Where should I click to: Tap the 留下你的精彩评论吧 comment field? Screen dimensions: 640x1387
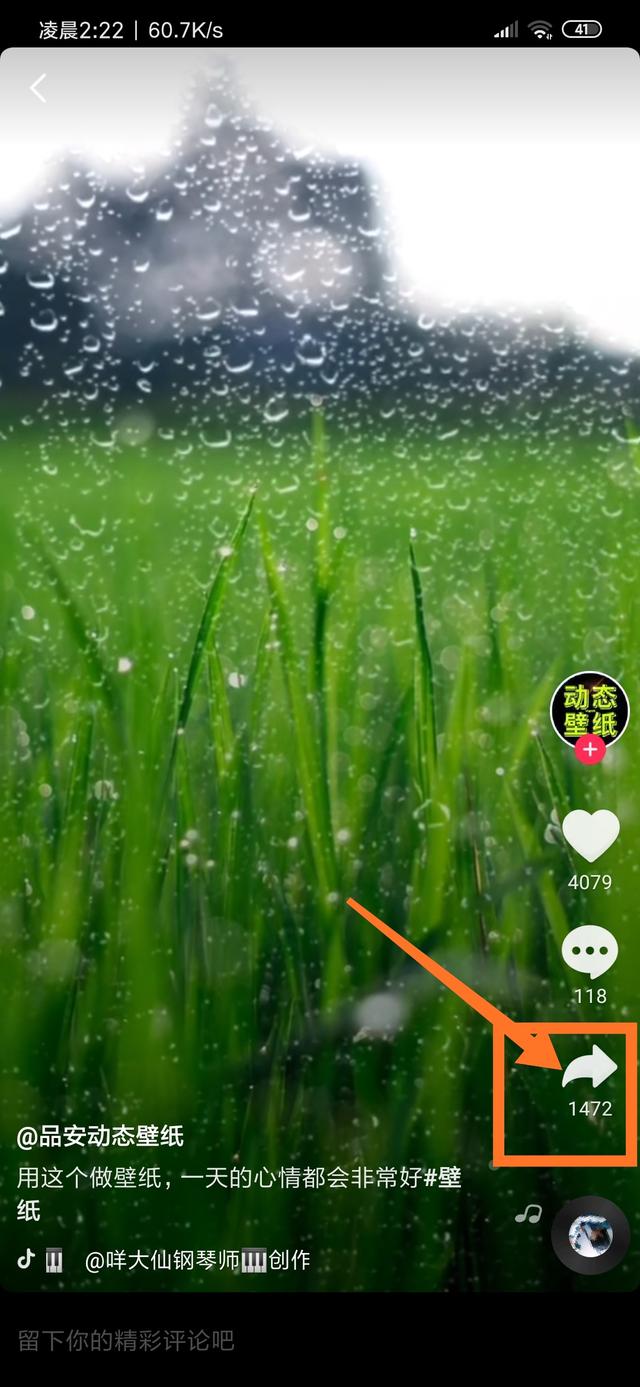(126, 1341)
